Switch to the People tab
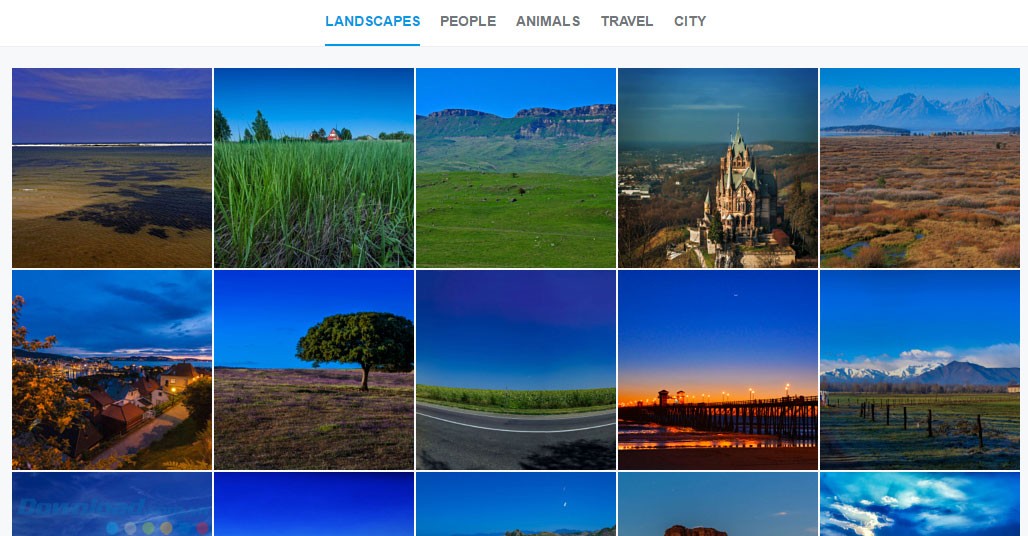1028x536 pixels. 468,21
